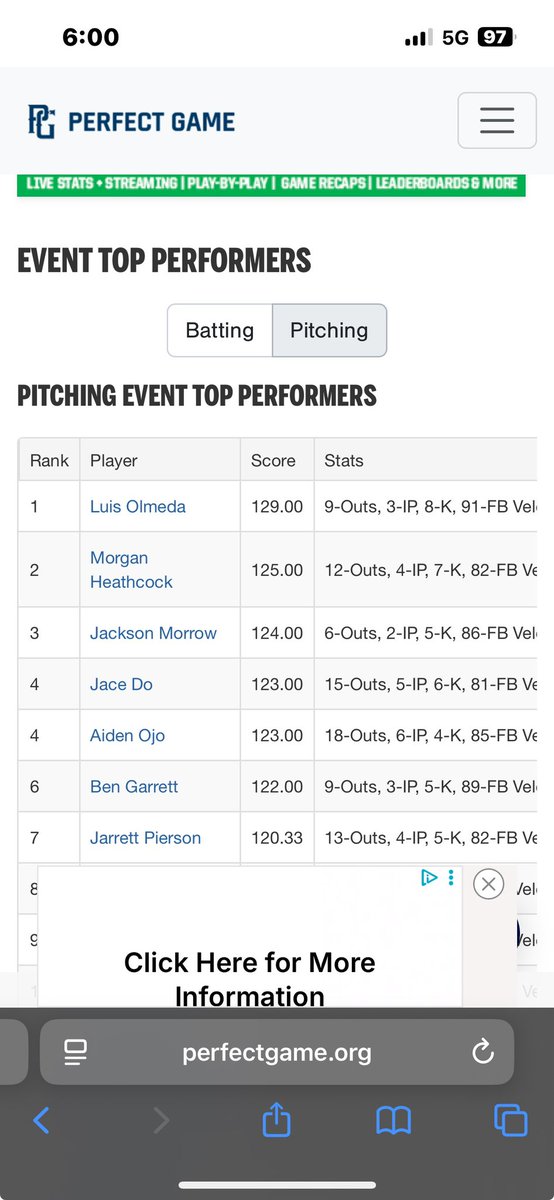Open the hamburger menu
Screen dimensions: 554x1200
coord(497,121)
